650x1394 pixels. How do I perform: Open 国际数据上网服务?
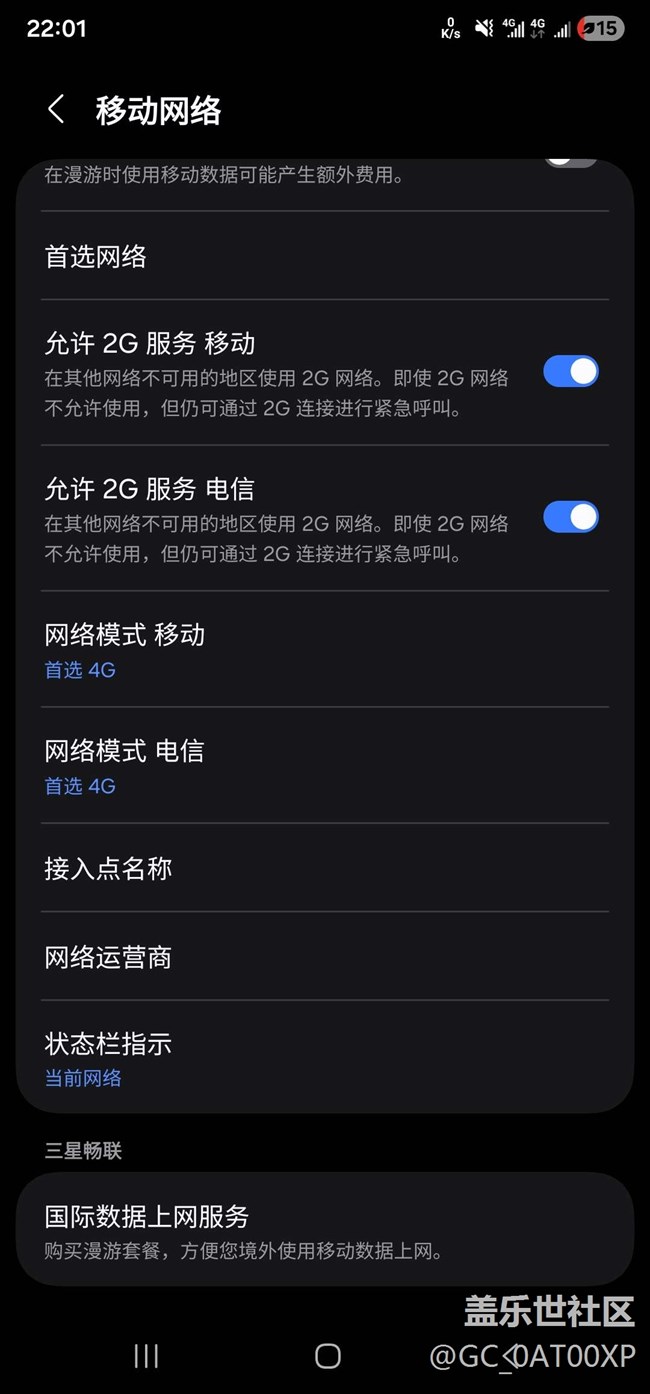pyautogui.click(x=324, y=1230)
